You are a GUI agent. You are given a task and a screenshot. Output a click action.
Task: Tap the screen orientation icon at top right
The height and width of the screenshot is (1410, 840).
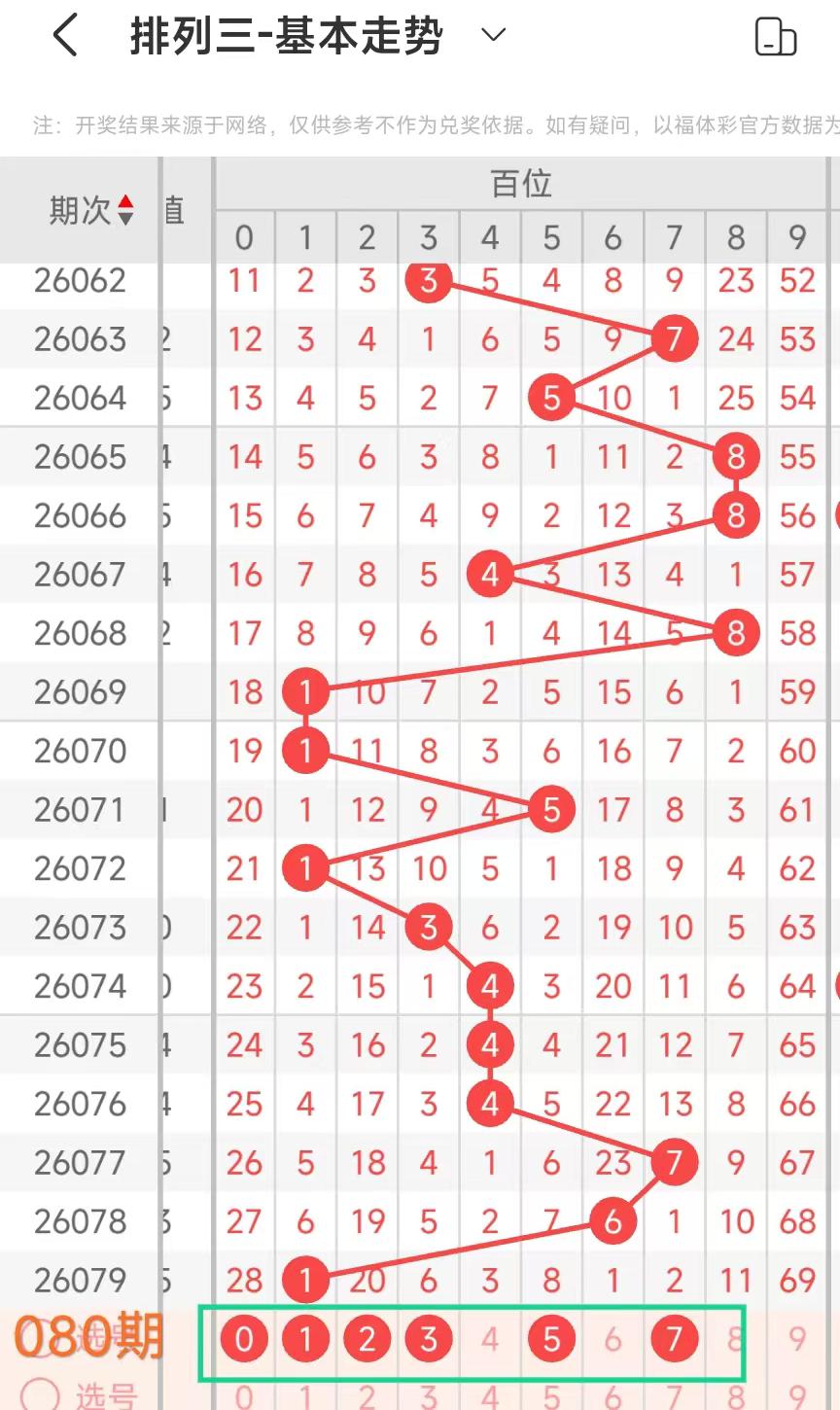pyautogui.click(x=775, y=37)
